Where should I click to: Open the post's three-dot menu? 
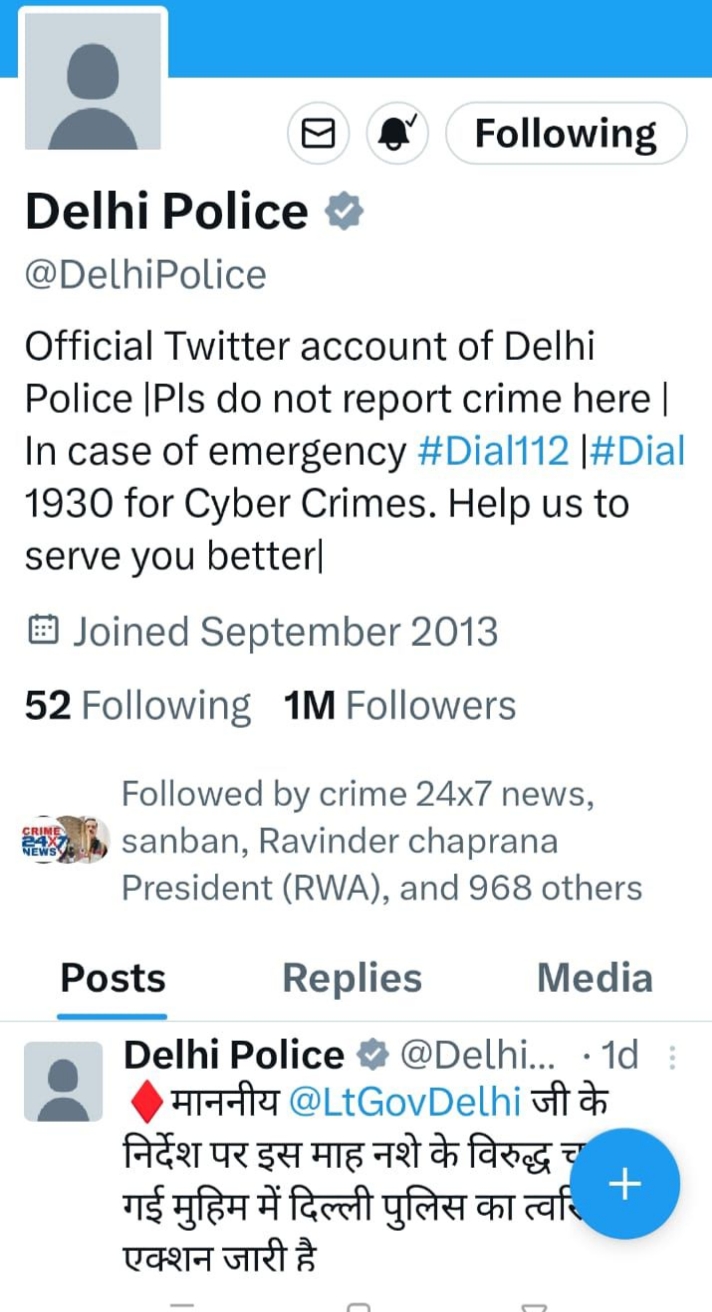coord(673,1057)
